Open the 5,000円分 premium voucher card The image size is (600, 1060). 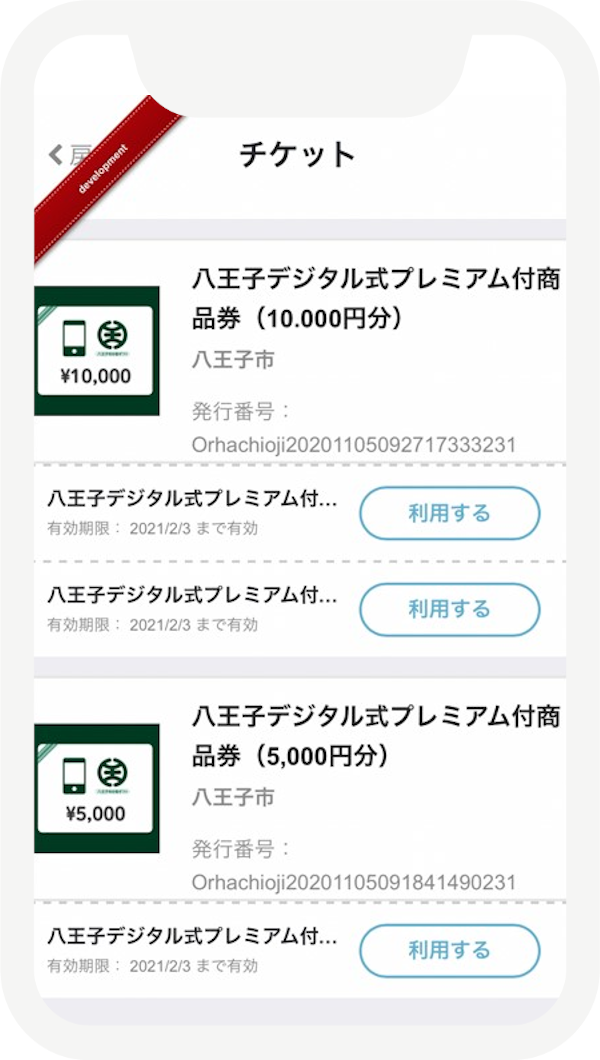pos(300,789)
